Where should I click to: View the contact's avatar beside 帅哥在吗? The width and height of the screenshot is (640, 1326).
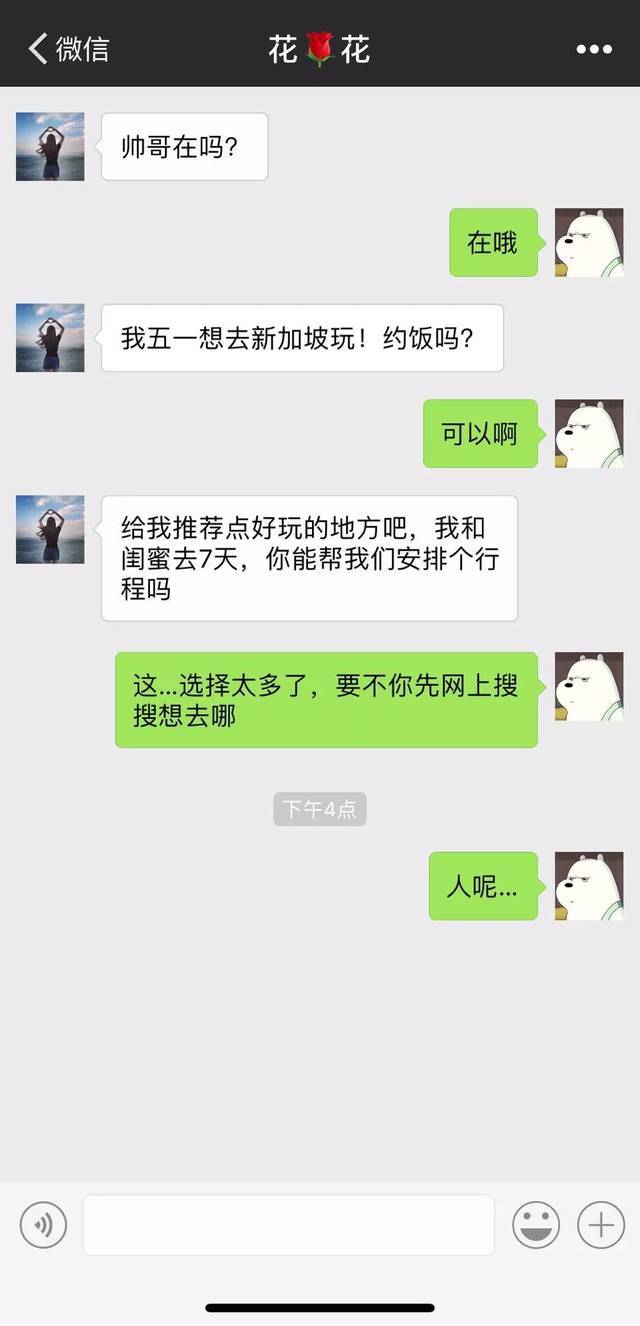(50, 147)
